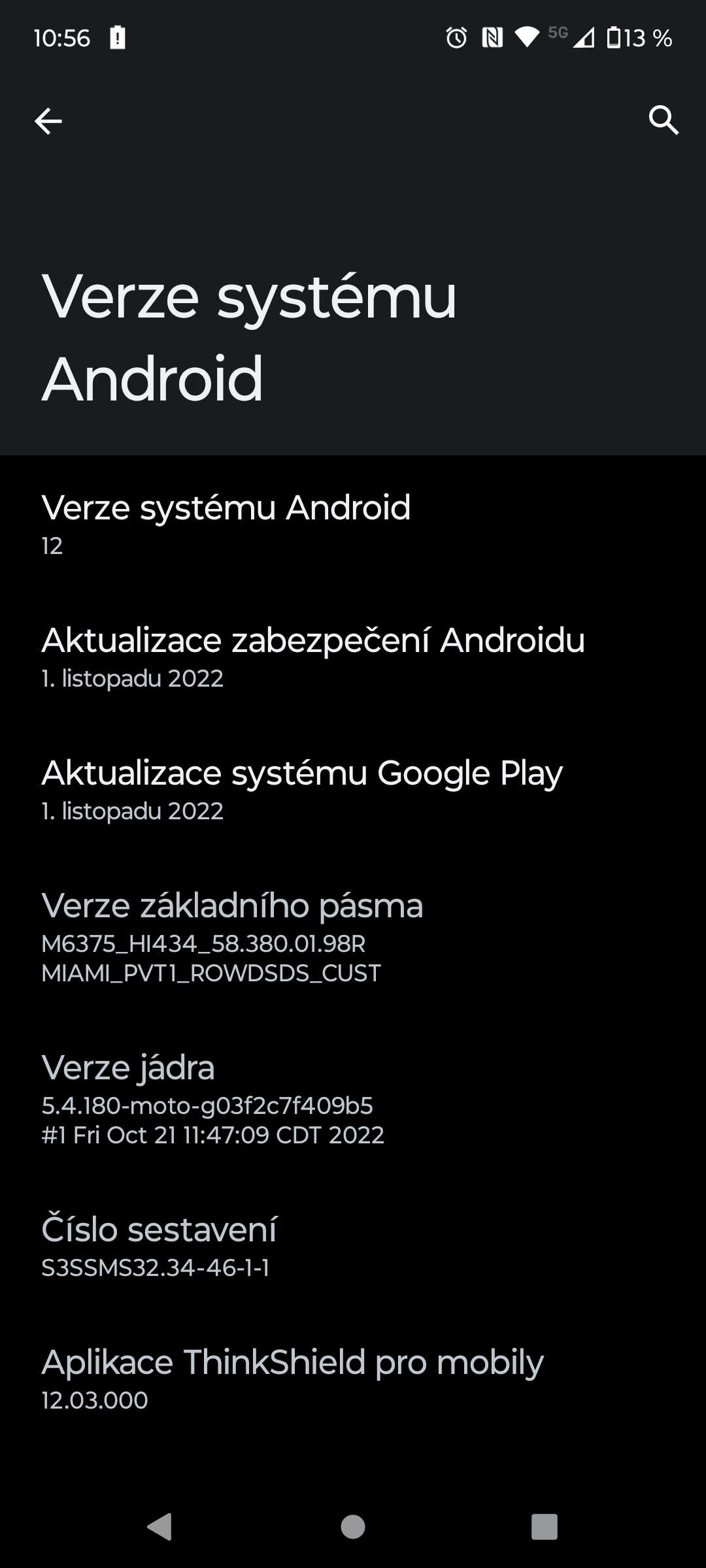
Task: Open settings search magnifier icon
Action: coord(664,120)
